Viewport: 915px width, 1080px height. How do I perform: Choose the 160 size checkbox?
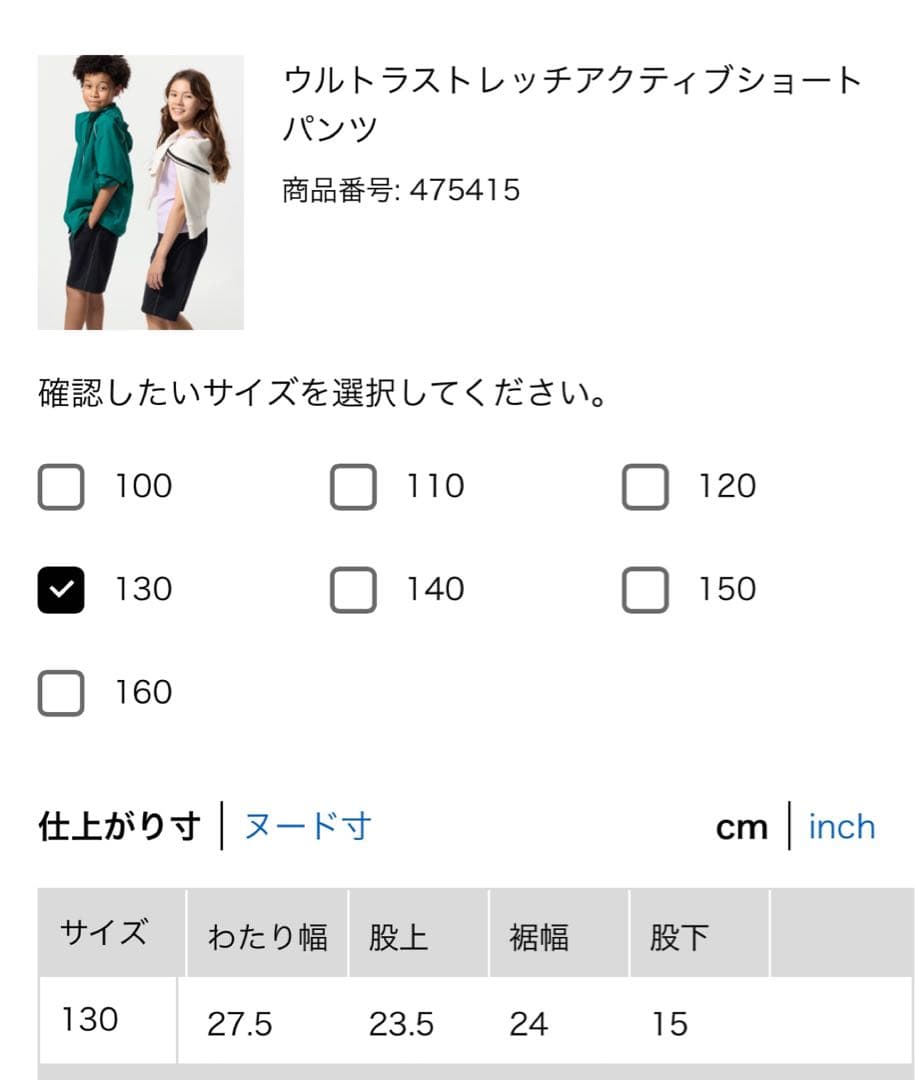61,693
